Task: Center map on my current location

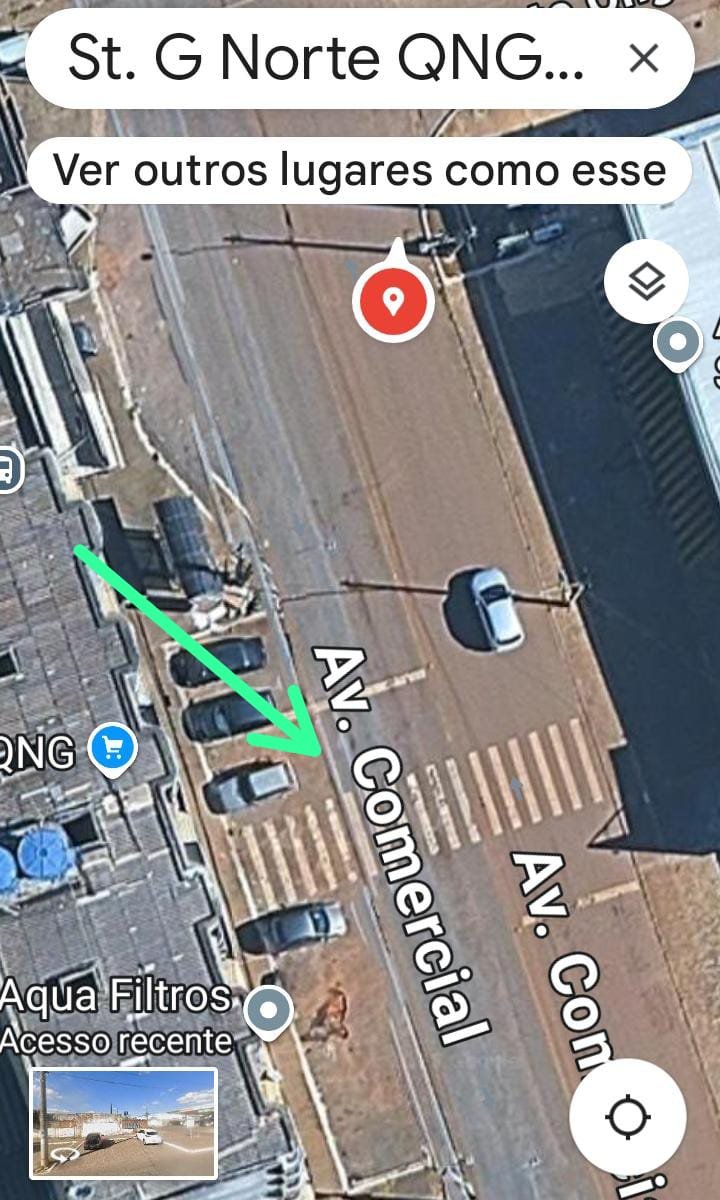Action: [x=627, y=1117]
